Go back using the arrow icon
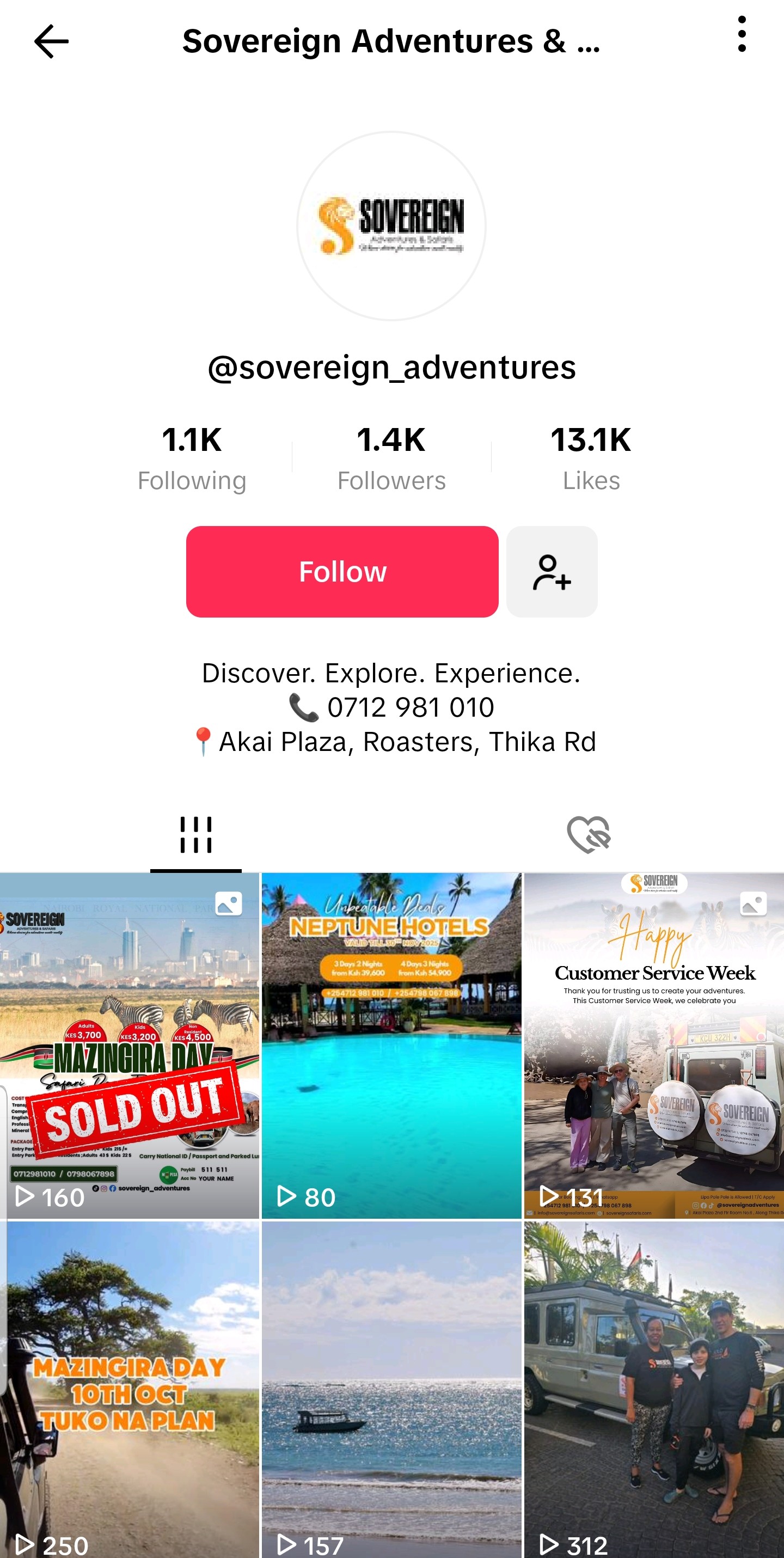 51,42
